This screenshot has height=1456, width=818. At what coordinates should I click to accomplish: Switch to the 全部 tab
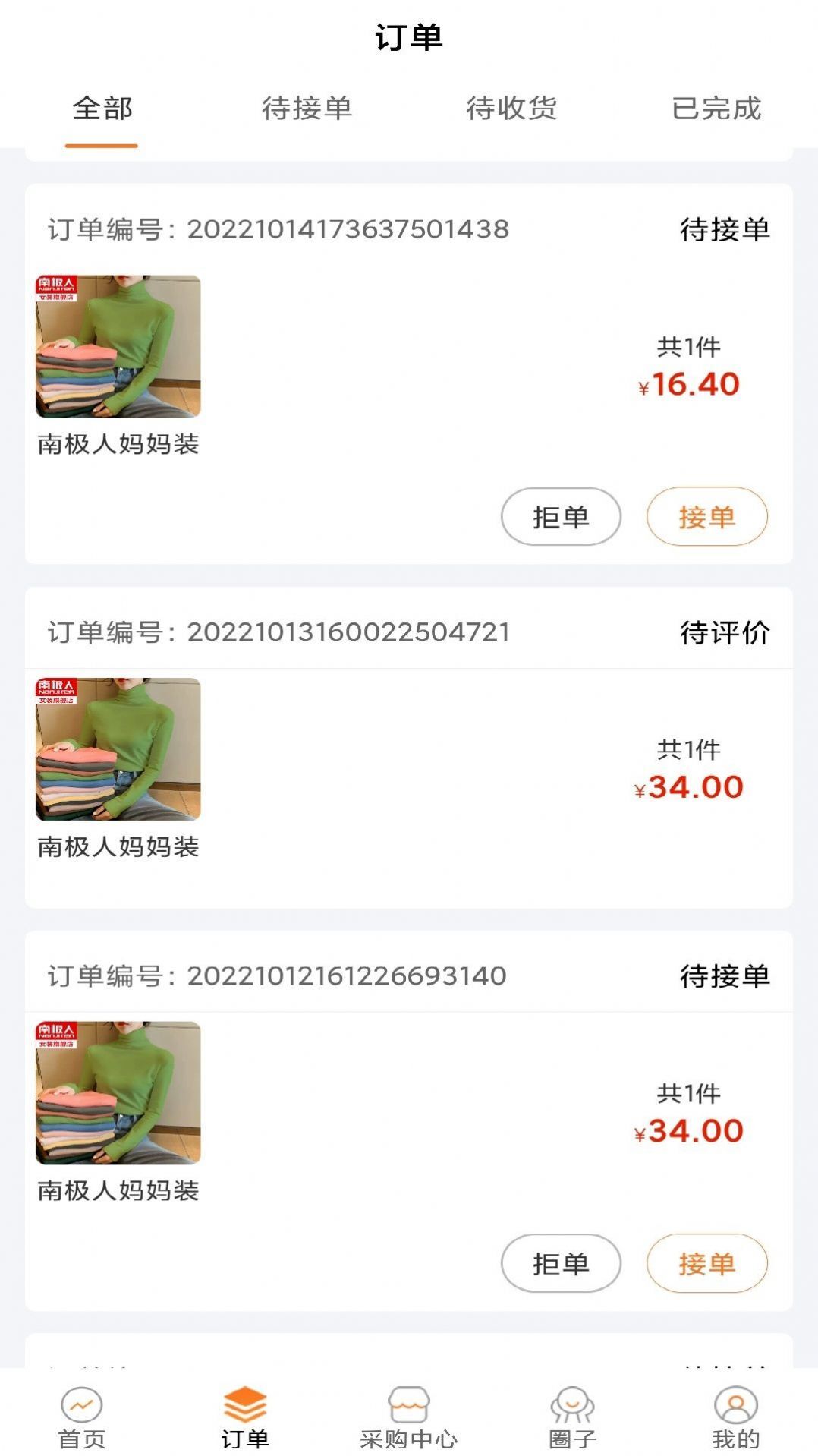coord(102,109)
